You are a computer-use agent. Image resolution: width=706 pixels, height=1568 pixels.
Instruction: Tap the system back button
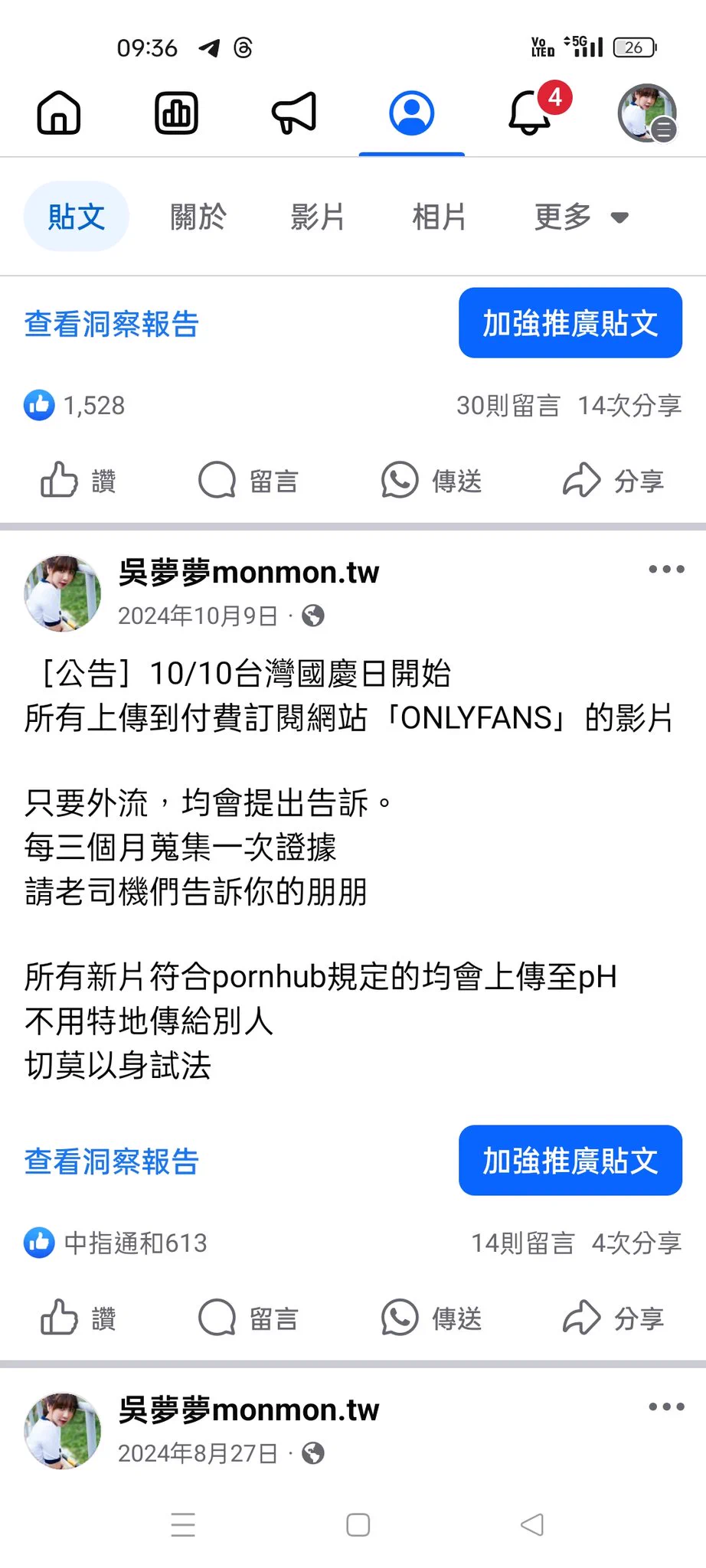531,1524
